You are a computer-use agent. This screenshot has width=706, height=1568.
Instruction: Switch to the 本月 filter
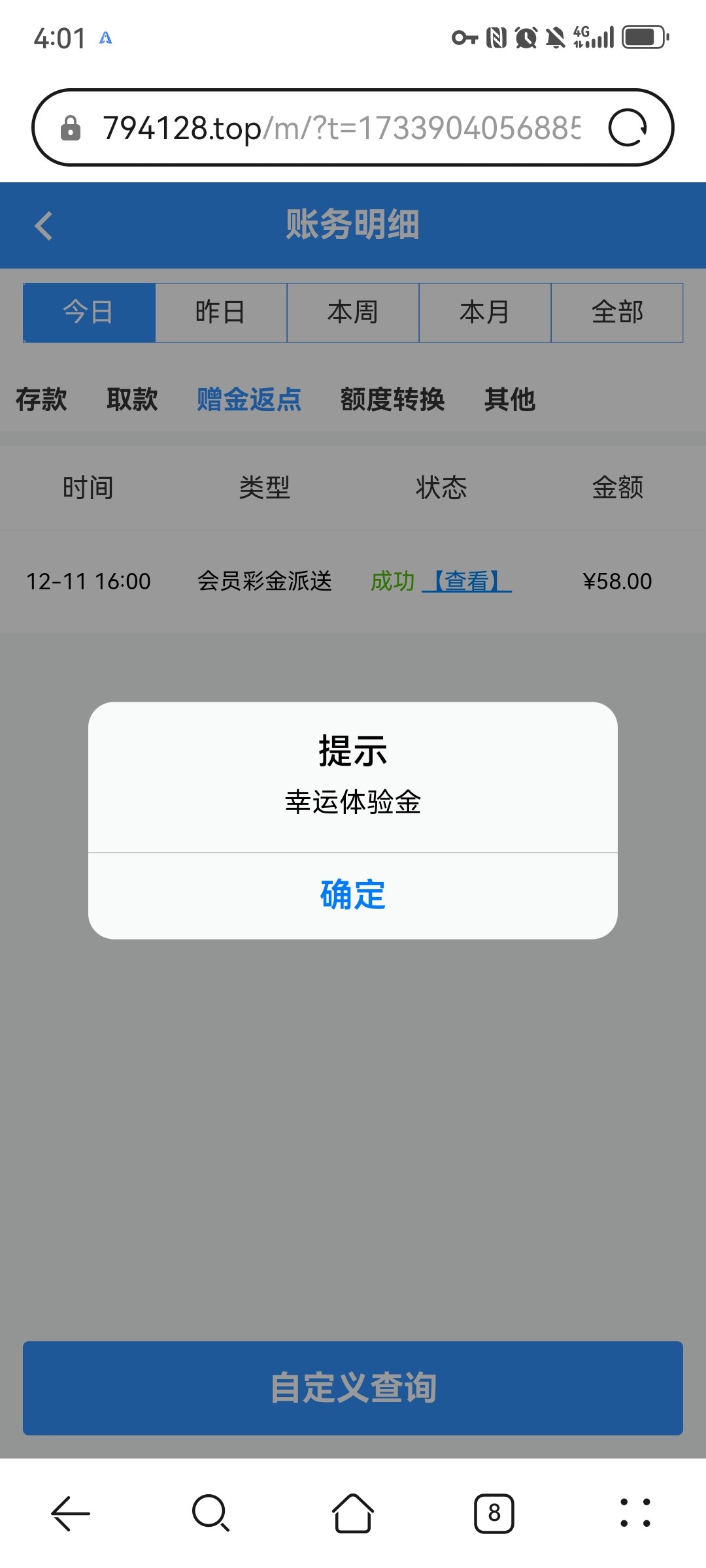pos(485,312)
